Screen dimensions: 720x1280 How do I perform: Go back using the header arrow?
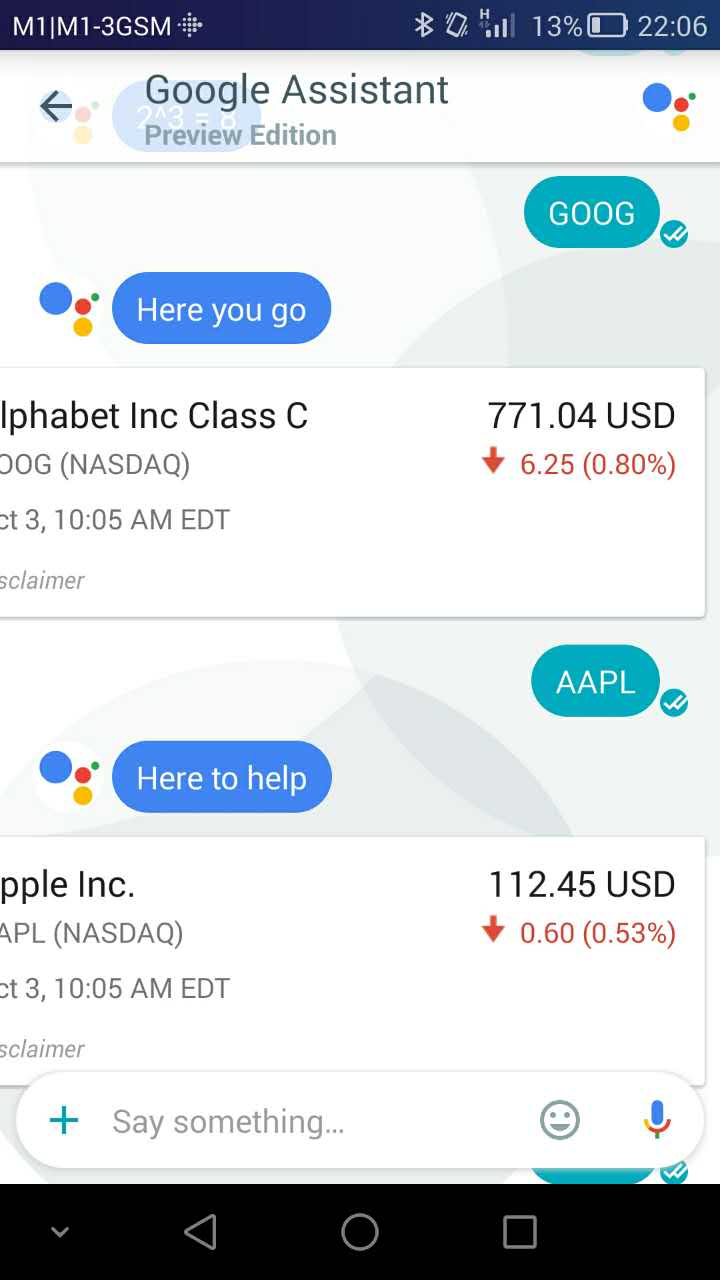[56, 106]
